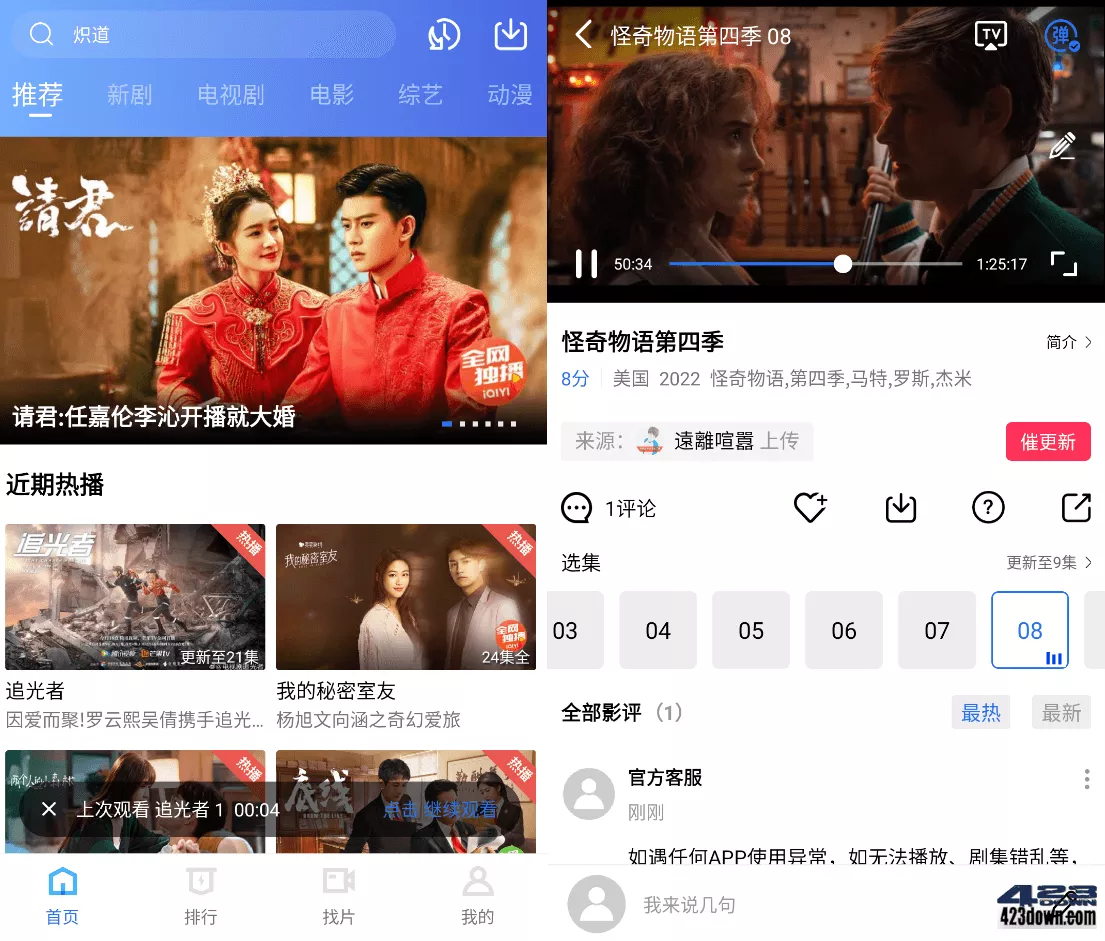Add show to favorites heart icon
Viewport: 1105px width, 941px height.
coord(810,508)
